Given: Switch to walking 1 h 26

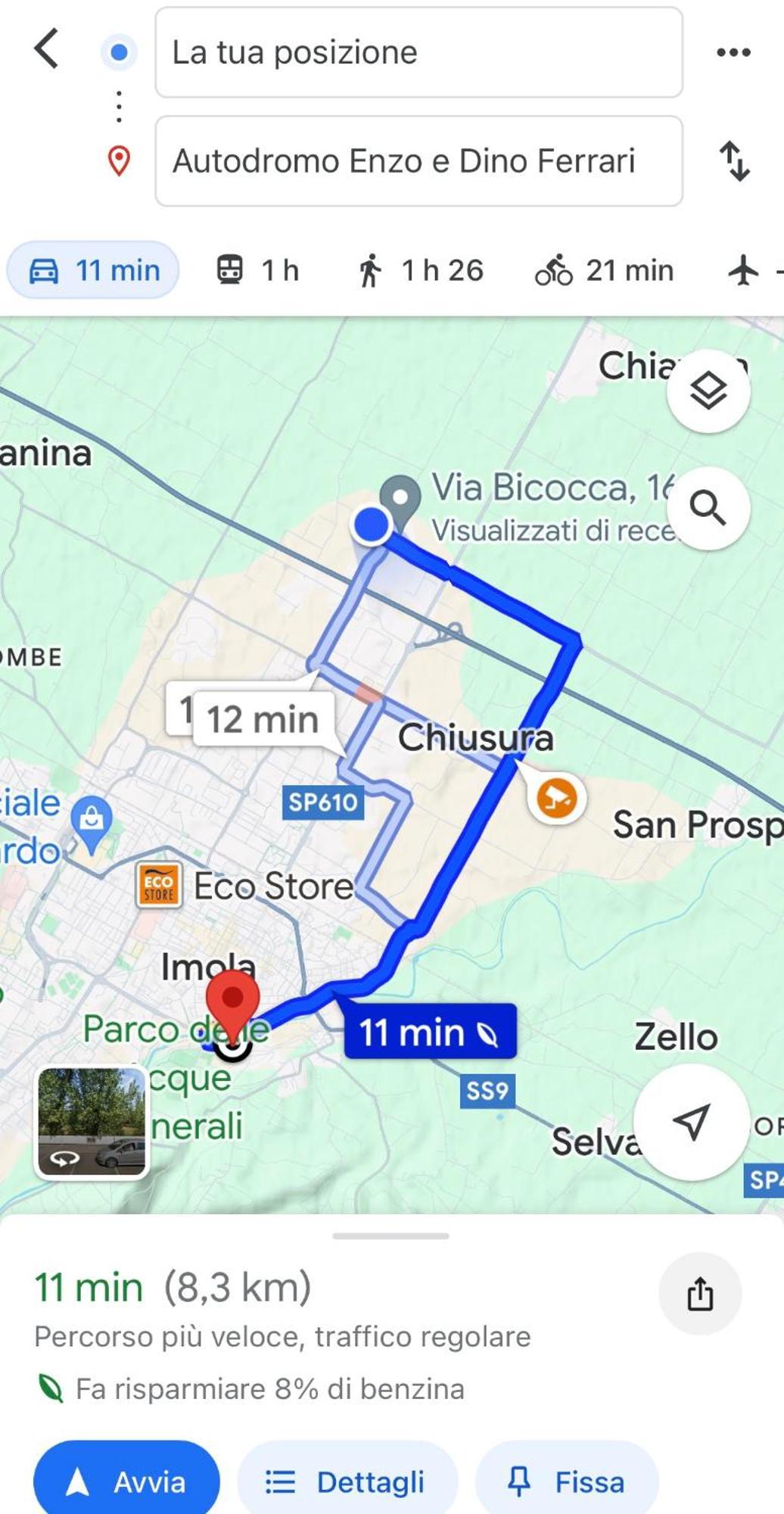Looking at the screenshot, I should coord(420,270).
